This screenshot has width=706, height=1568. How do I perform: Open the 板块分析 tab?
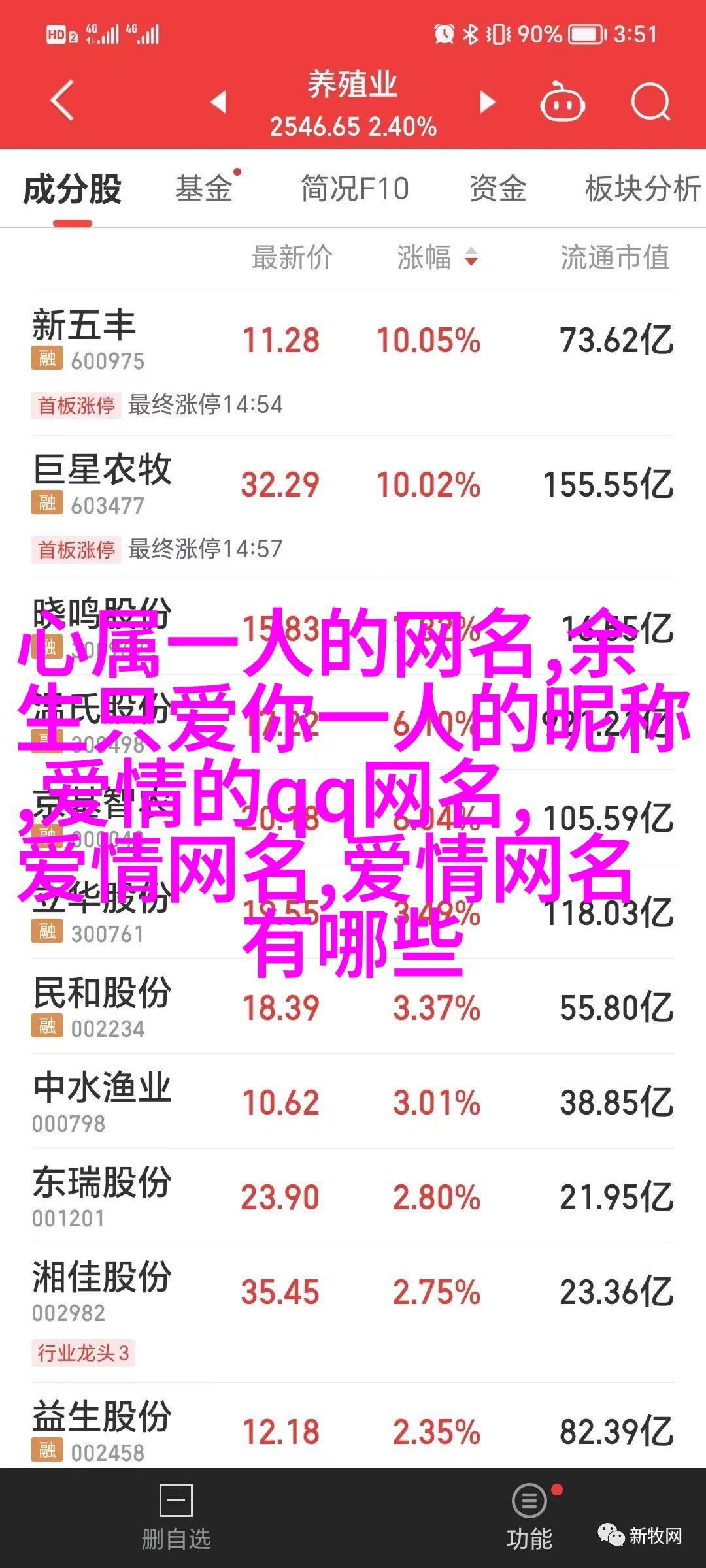coord(642,189)
